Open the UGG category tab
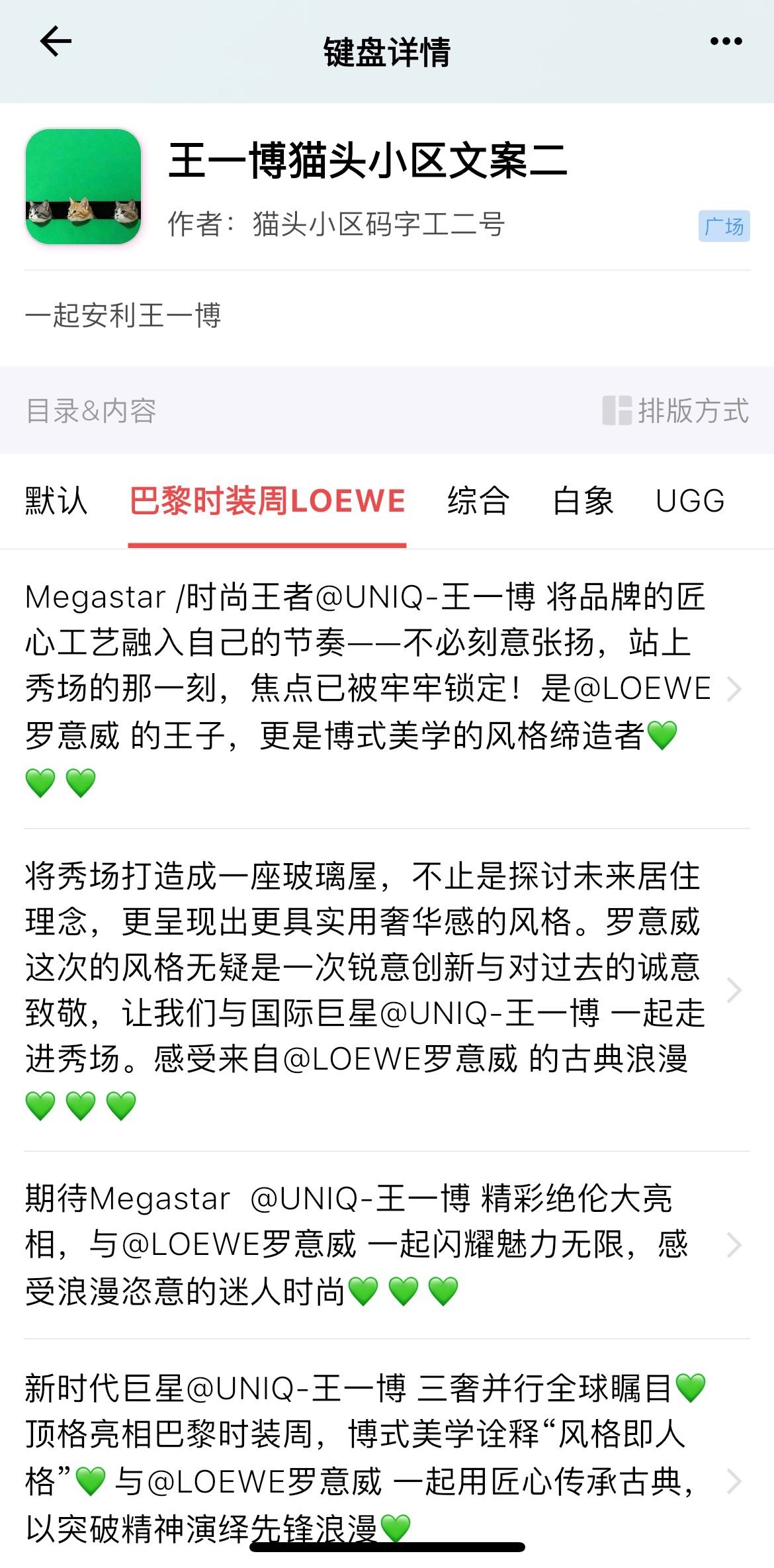774x1568 pixels. (690, 502)
